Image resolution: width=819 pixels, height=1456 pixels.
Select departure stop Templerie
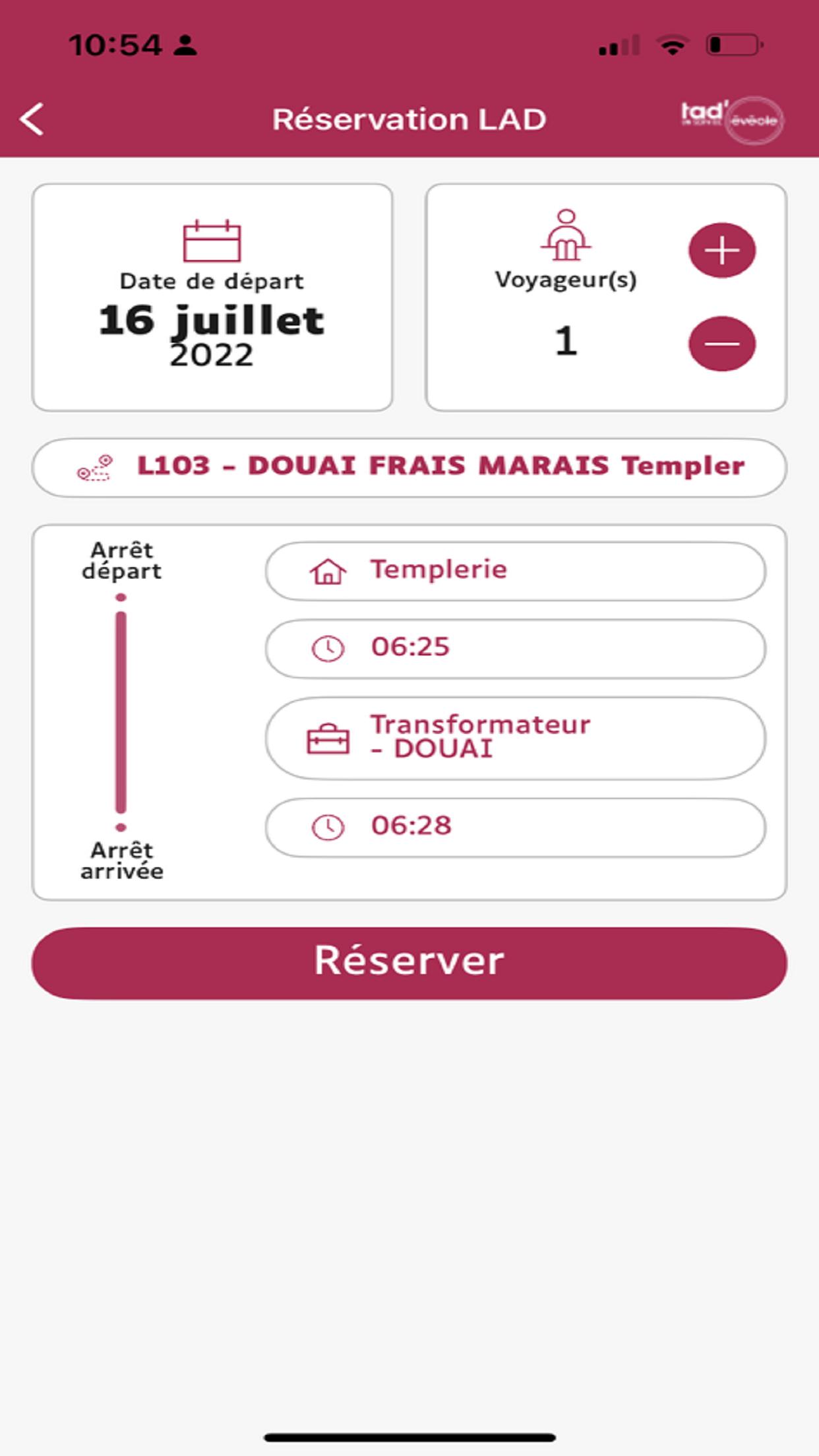pos(516,571)
